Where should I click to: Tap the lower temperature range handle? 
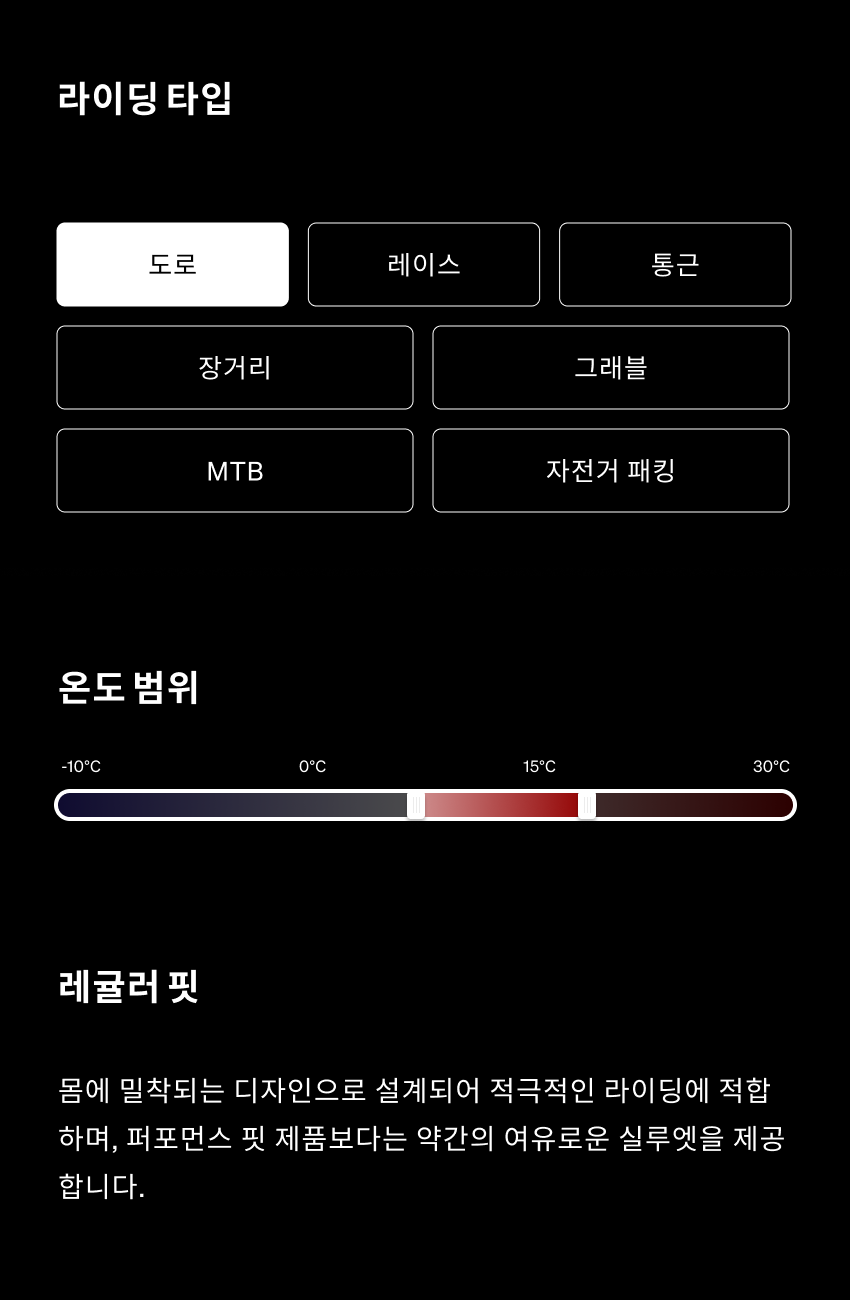[x=416, y=805]
